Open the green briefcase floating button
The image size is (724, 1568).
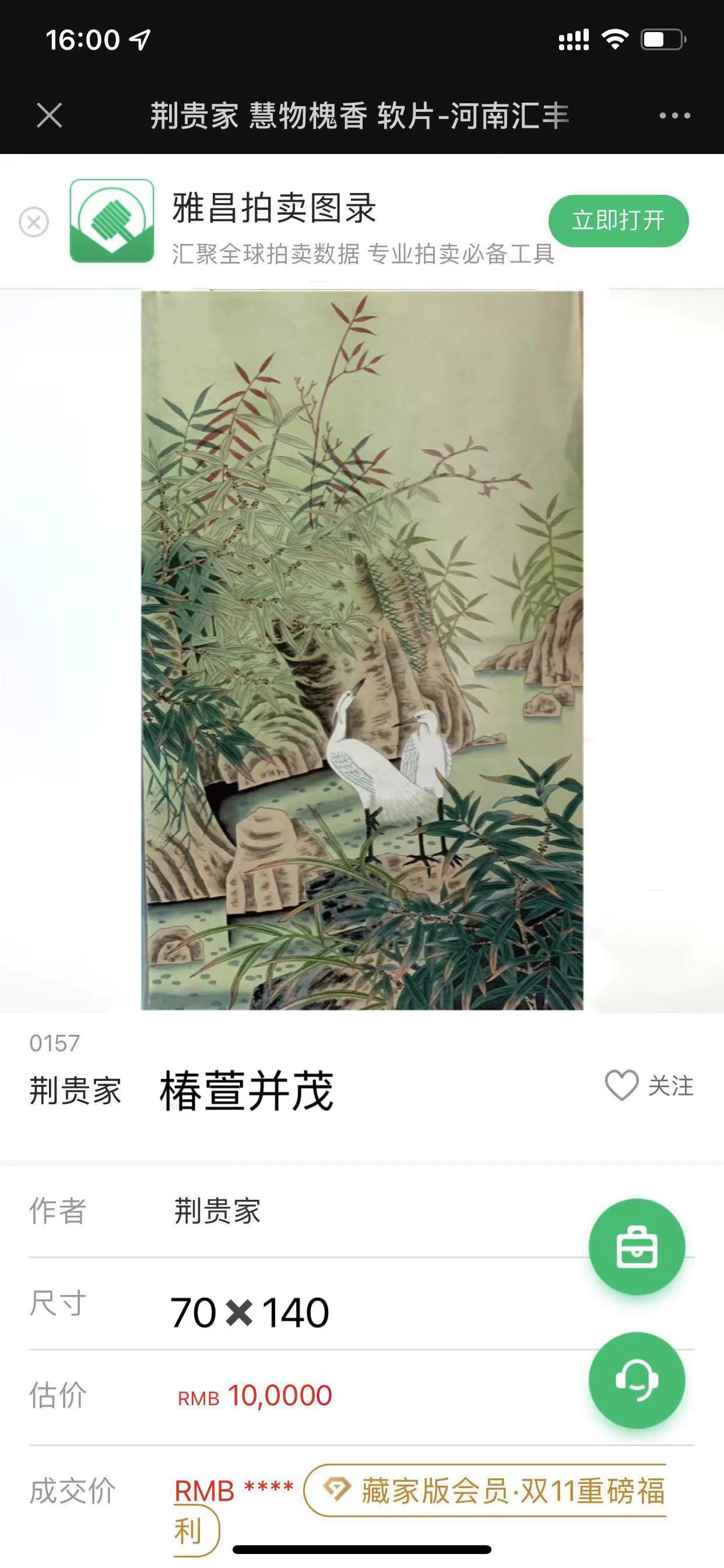click(x=637, y=1247)
